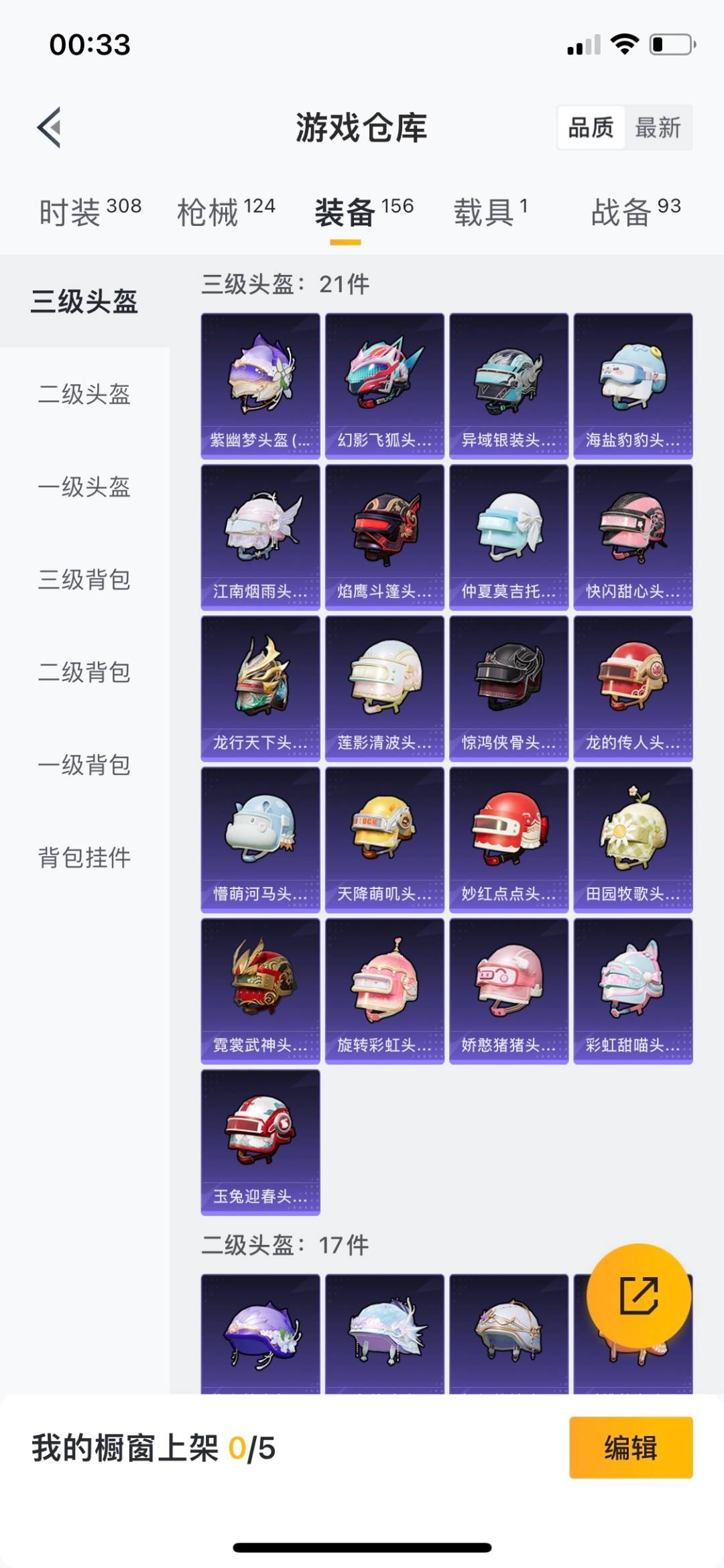Image resolution: width=724 pixels, height=1568 pixels.
Task: Open the 背包挂件 category
Action: coord(84,857)
